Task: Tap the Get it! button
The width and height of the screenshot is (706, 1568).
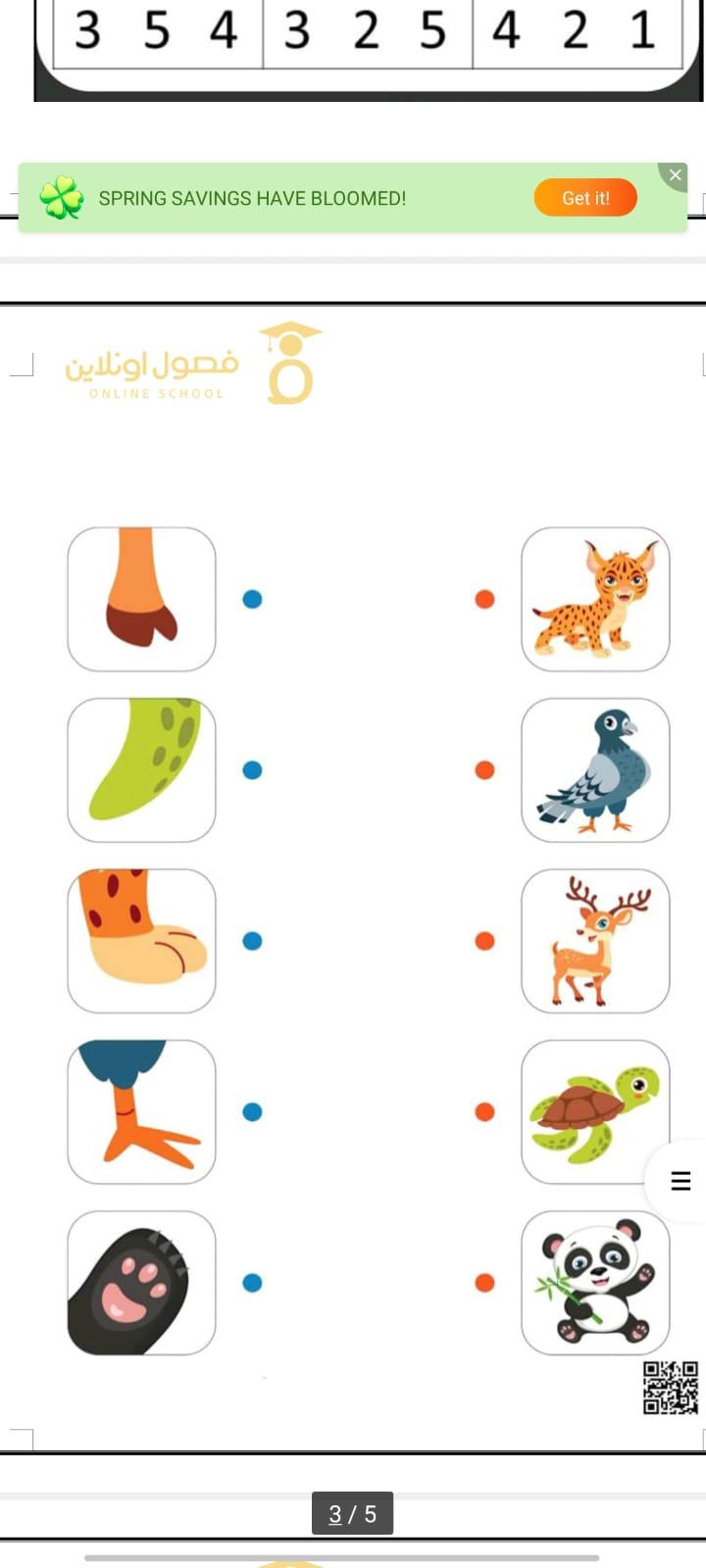Action: [585, 198]
